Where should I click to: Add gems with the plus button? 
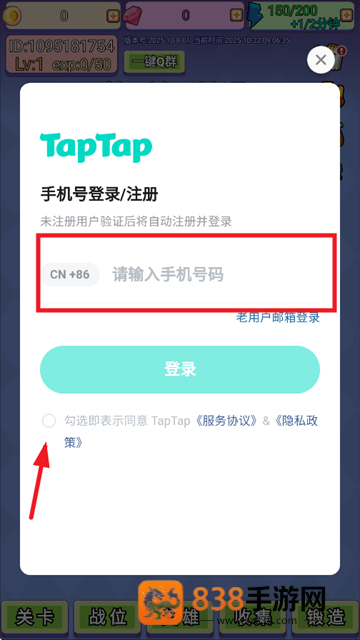point(236,16)
